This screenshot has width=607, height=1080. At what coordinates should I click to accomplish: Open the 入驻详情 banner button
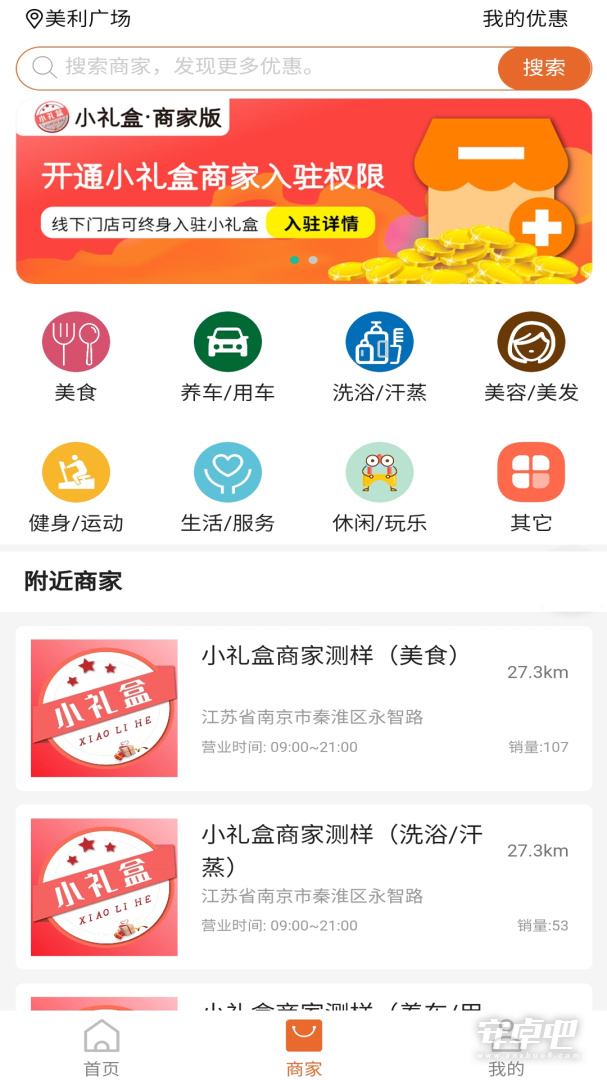coord(321,223)
